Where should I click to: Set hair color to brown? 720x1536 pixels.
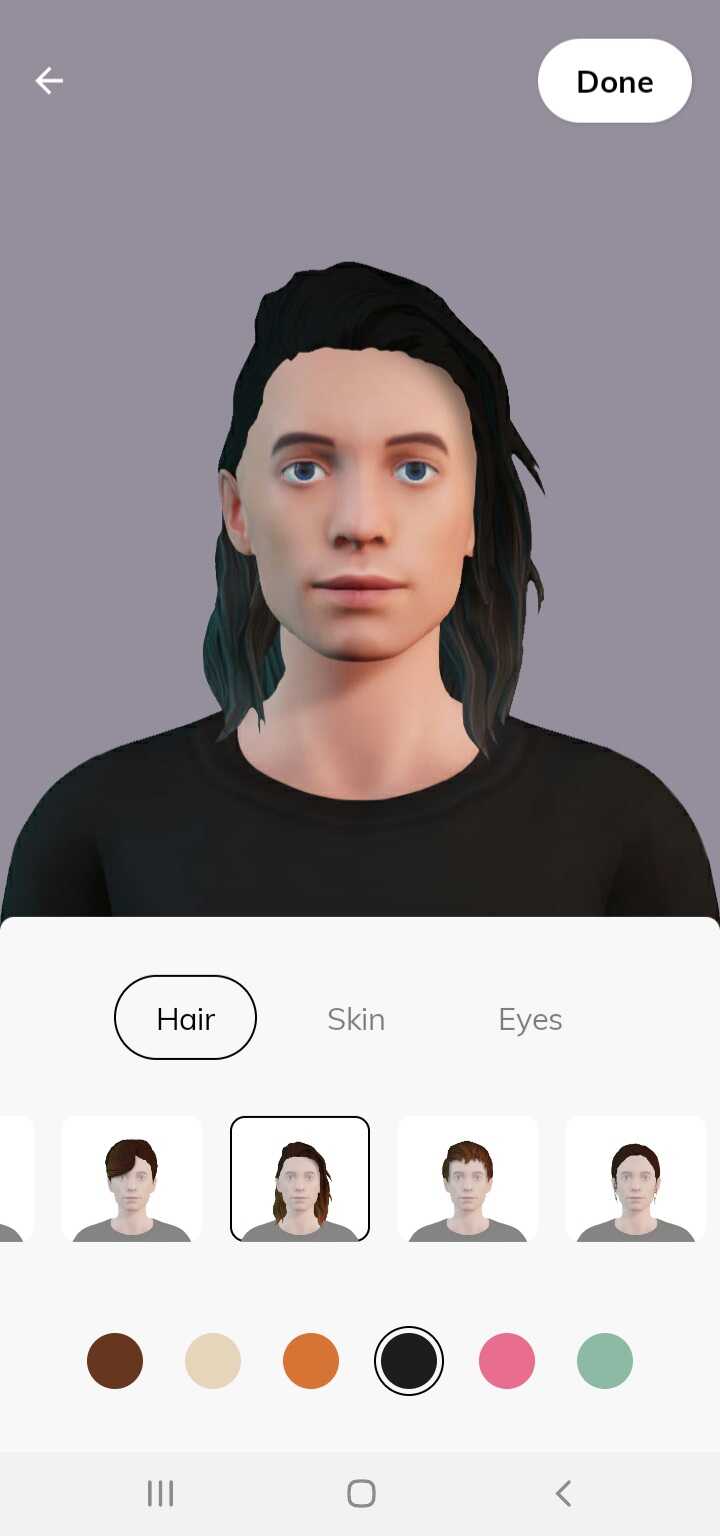(x=115, y=1361)
